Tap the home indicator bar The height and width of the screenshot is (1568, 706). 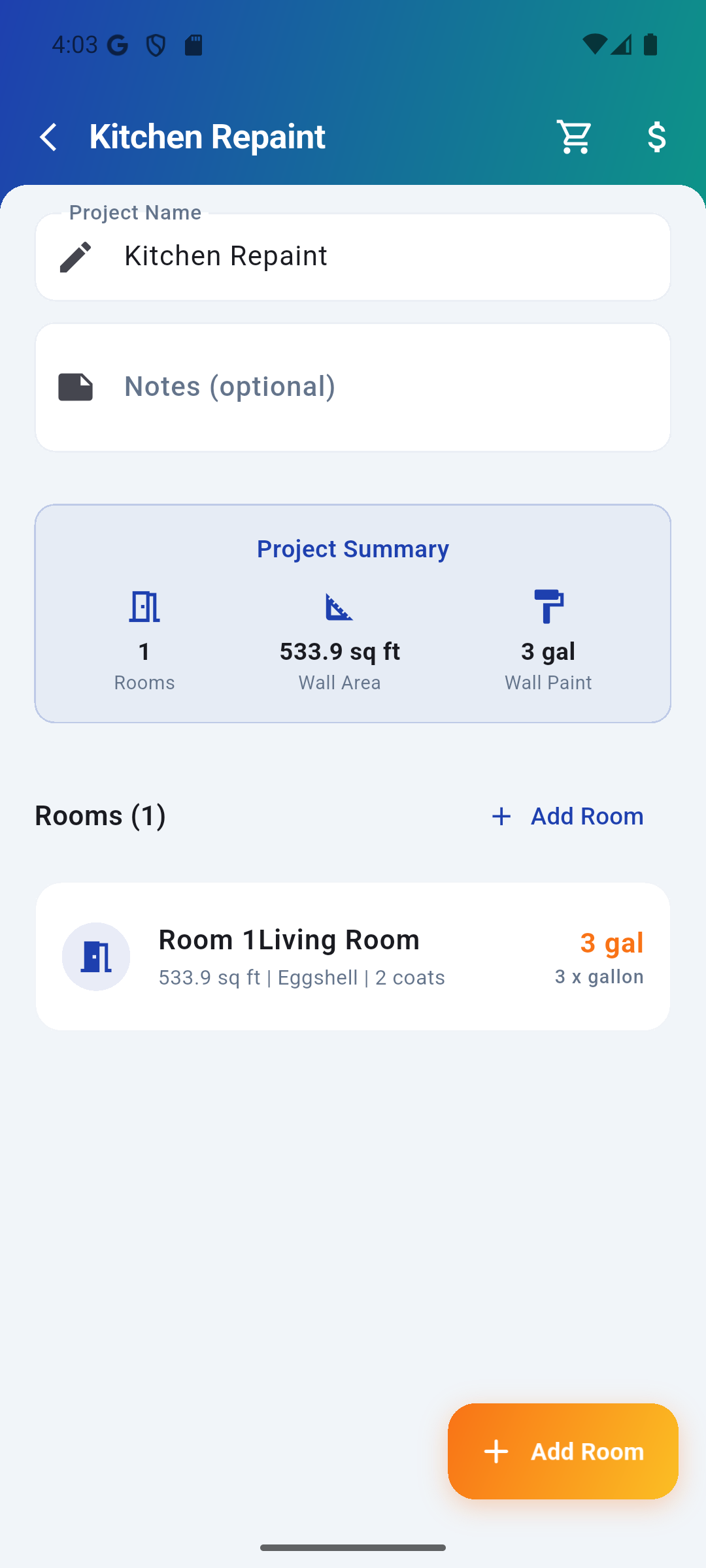[x=353, y=1546]
